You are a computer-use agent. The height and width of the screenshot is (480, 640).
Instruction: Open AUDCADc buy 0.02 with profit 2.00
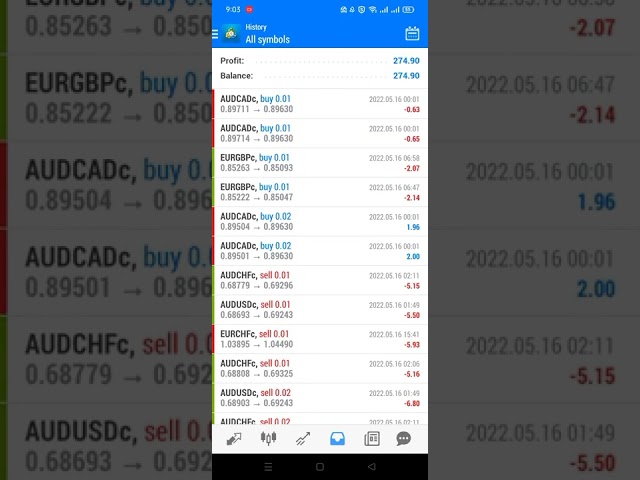point(320,251)
